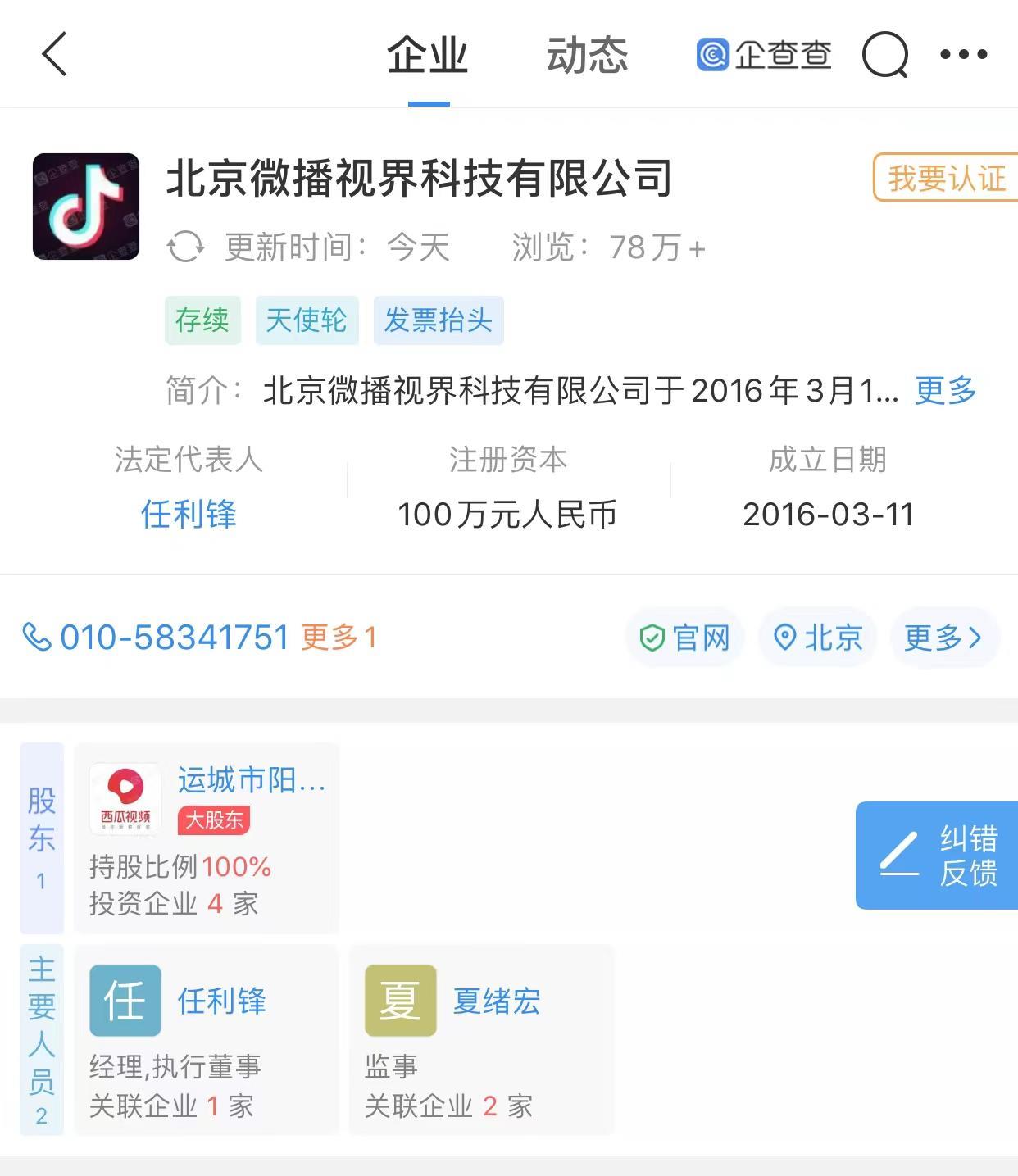Open key personnel card 任利锋
Viewport: 1018px width, 1176px height.
pyautogui.click(x=207, y=1039)
